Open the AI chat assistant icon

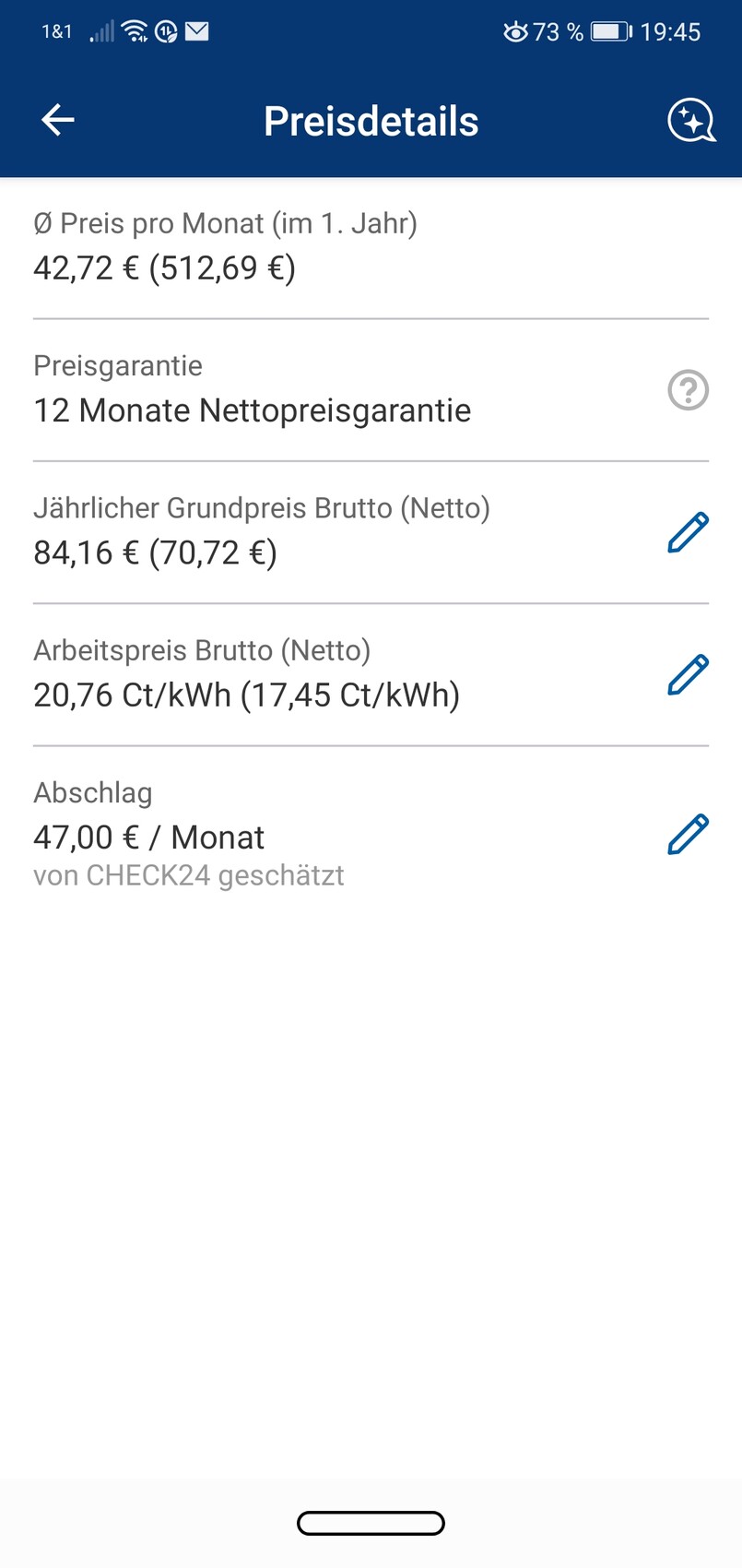tap(690, 121)
